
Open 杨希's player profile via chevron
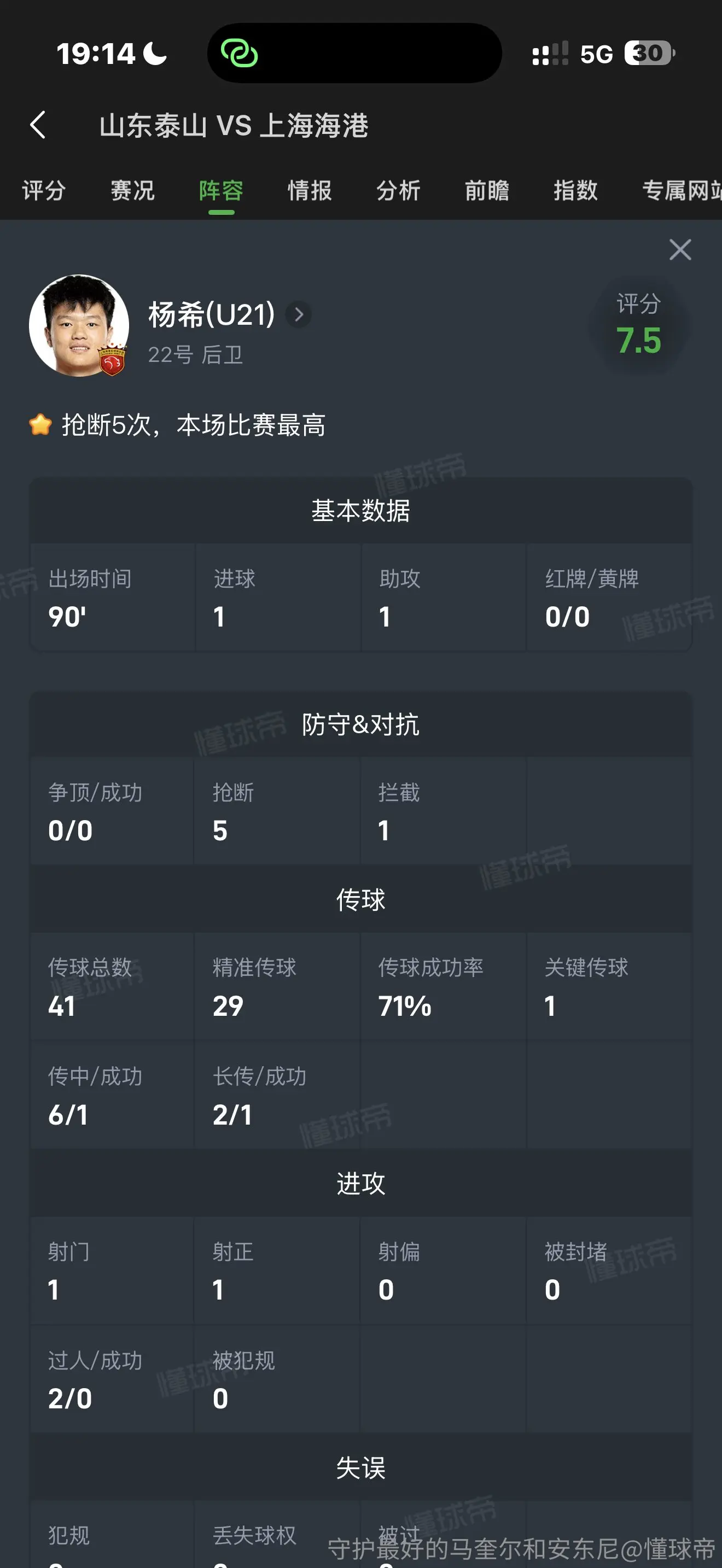pos(298,315)
